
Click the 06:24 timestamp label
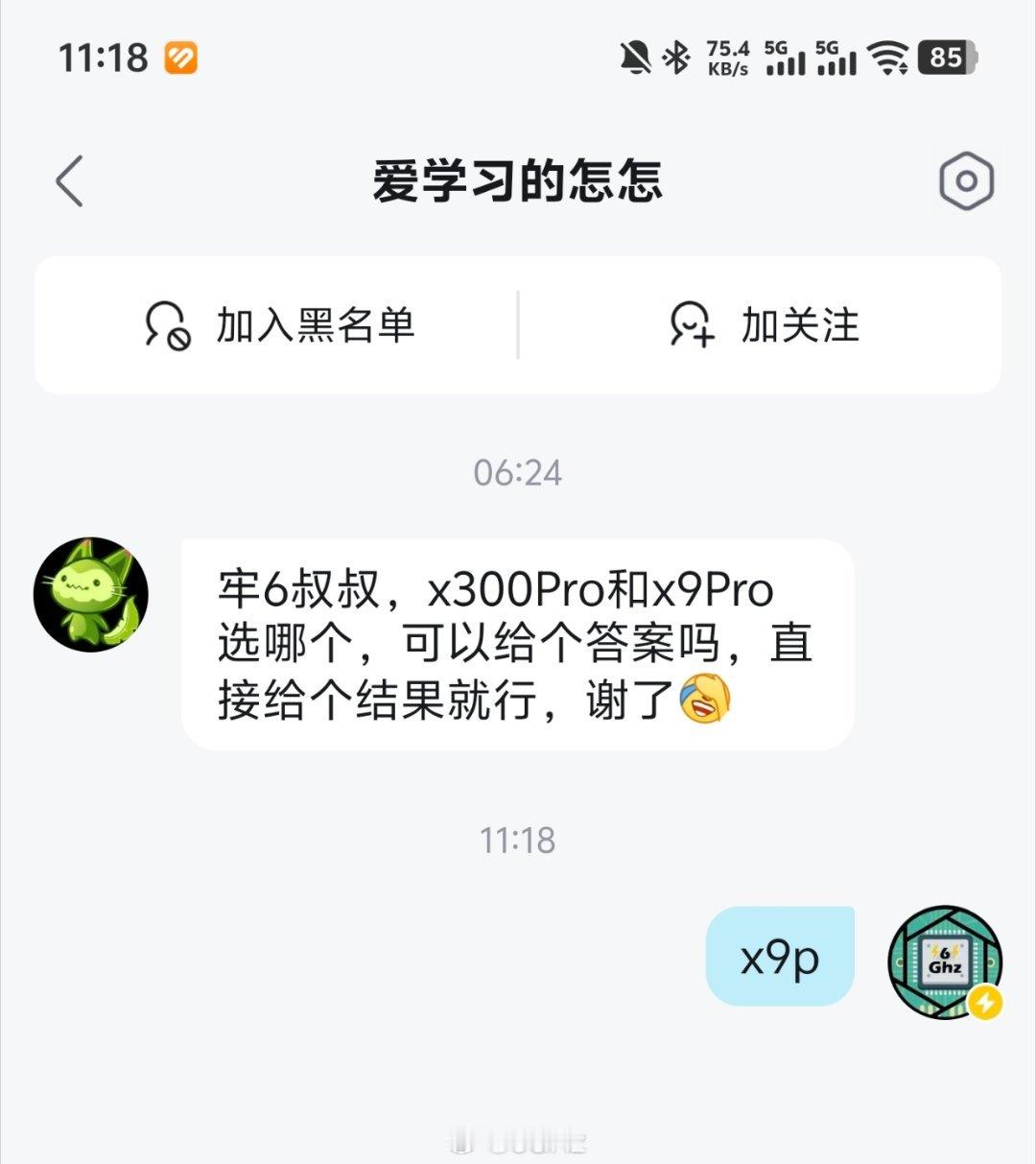coord(516,471)
